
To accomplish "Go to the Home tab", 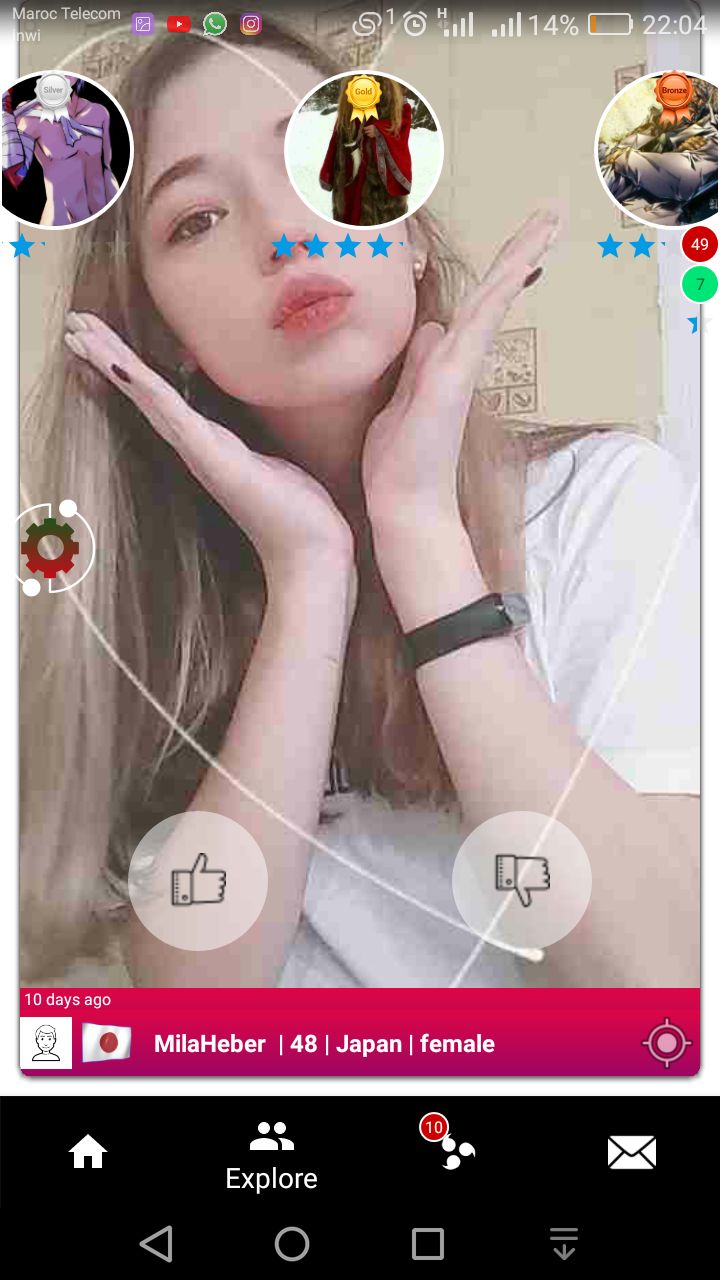I will pos(88,1154).
